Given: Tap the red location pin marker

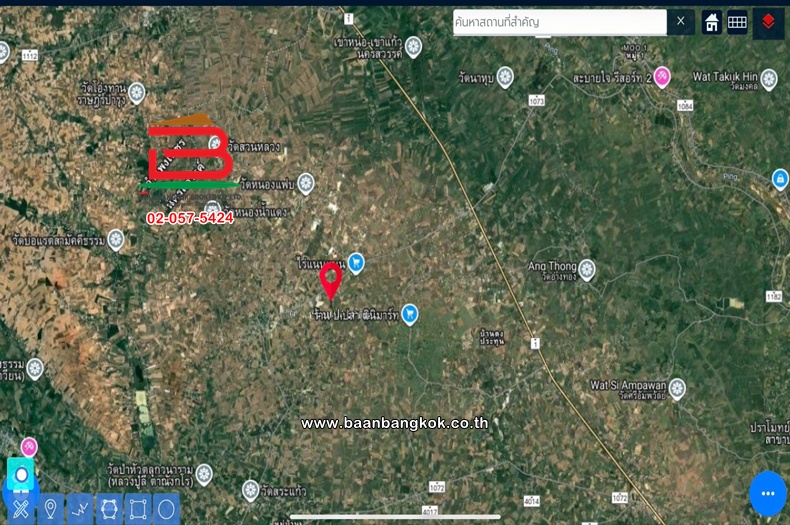Looking at the screenshot, I should [331, 278].
